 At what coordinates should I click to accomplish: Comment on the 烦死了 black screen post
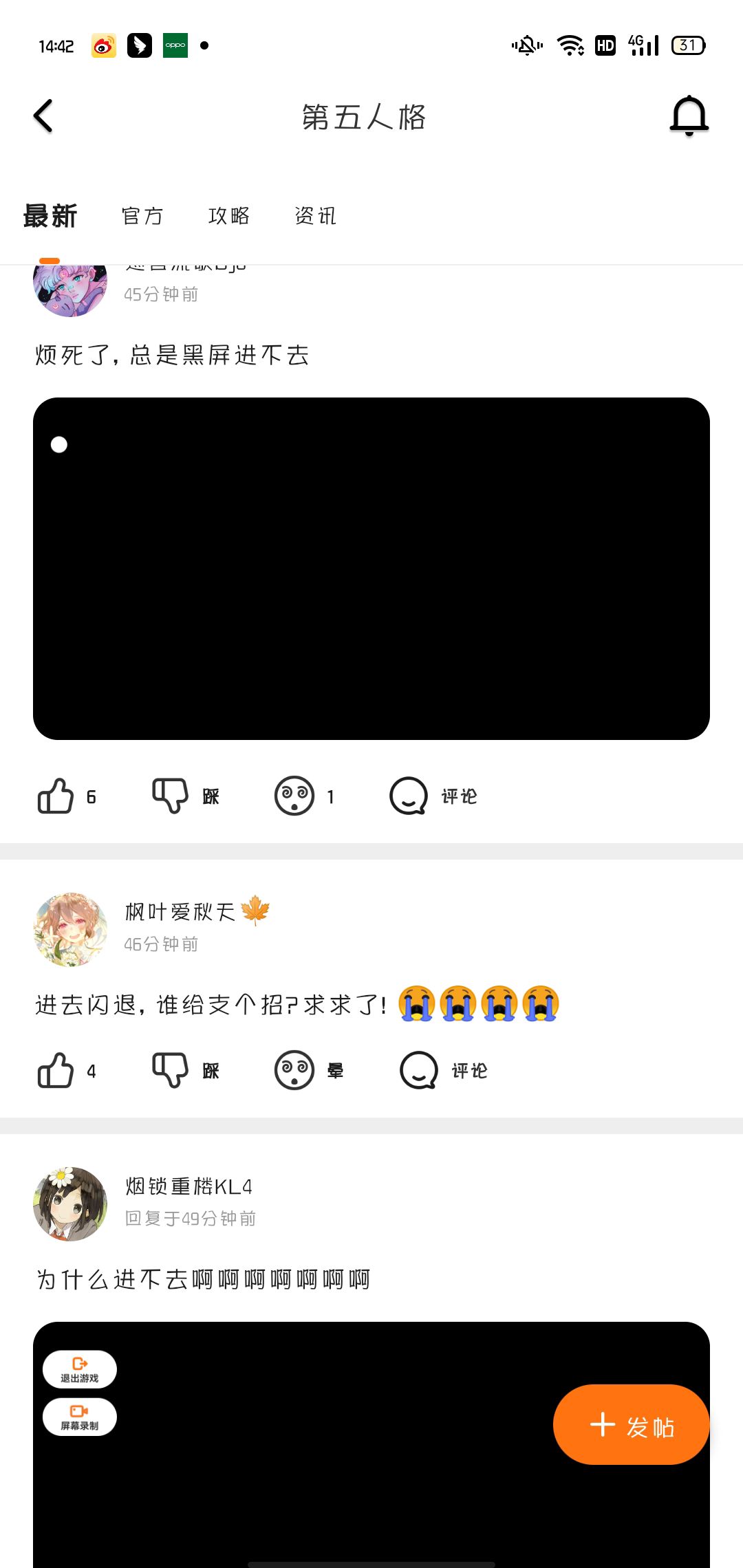pos(433,796)
